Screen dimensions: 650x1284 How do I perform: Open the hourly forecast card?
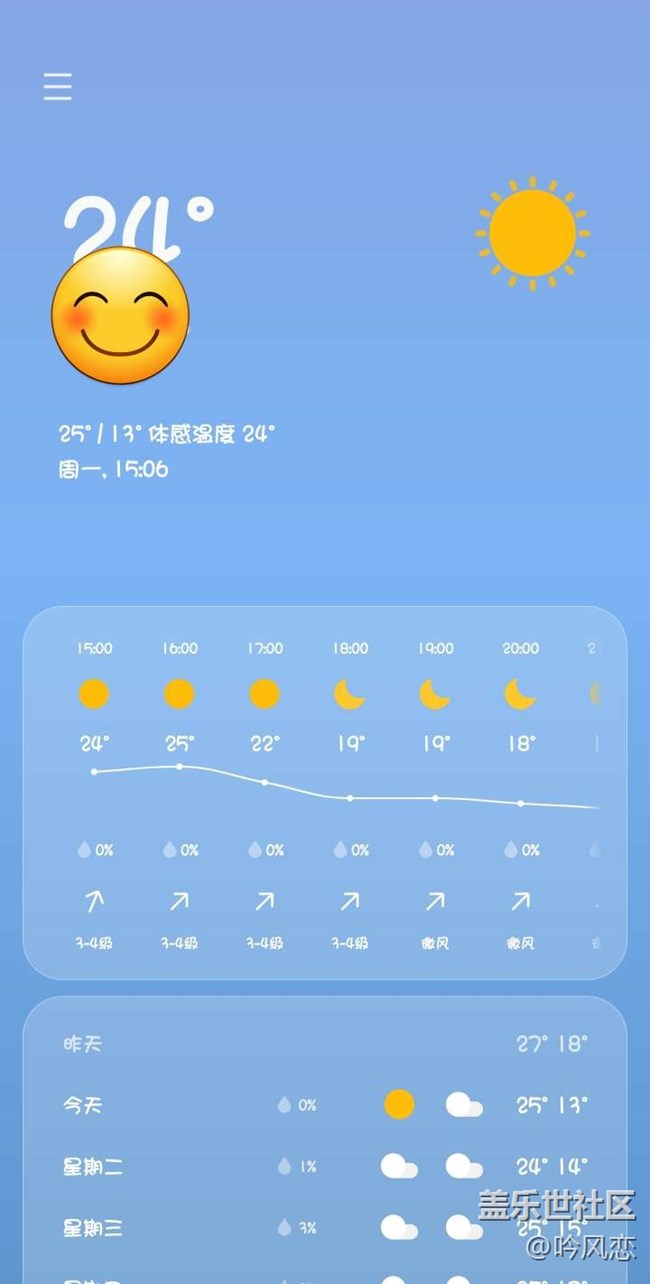point(324,792)
